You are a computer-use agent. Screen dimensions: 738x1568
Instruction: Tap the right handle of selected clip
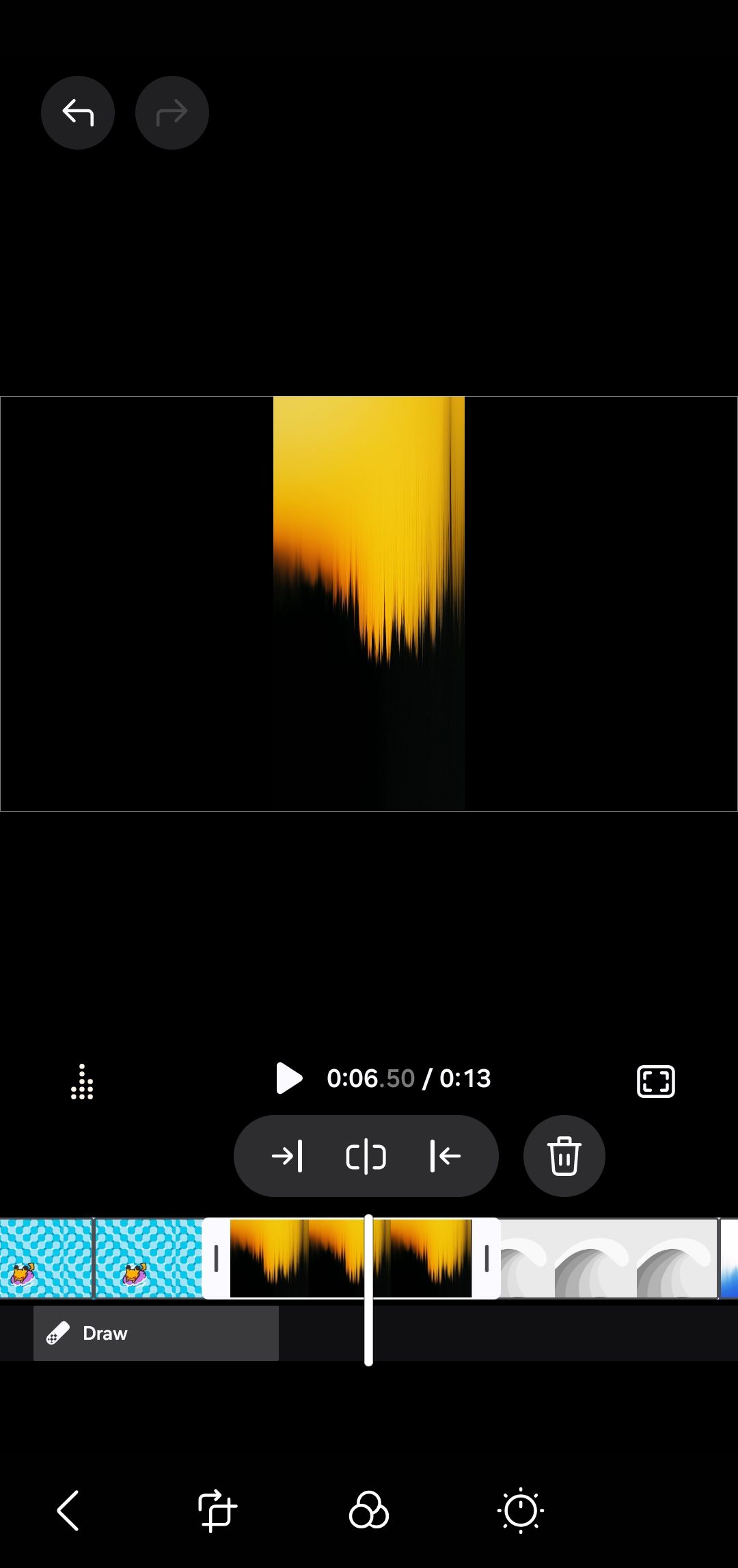[x=487, y=1258]
